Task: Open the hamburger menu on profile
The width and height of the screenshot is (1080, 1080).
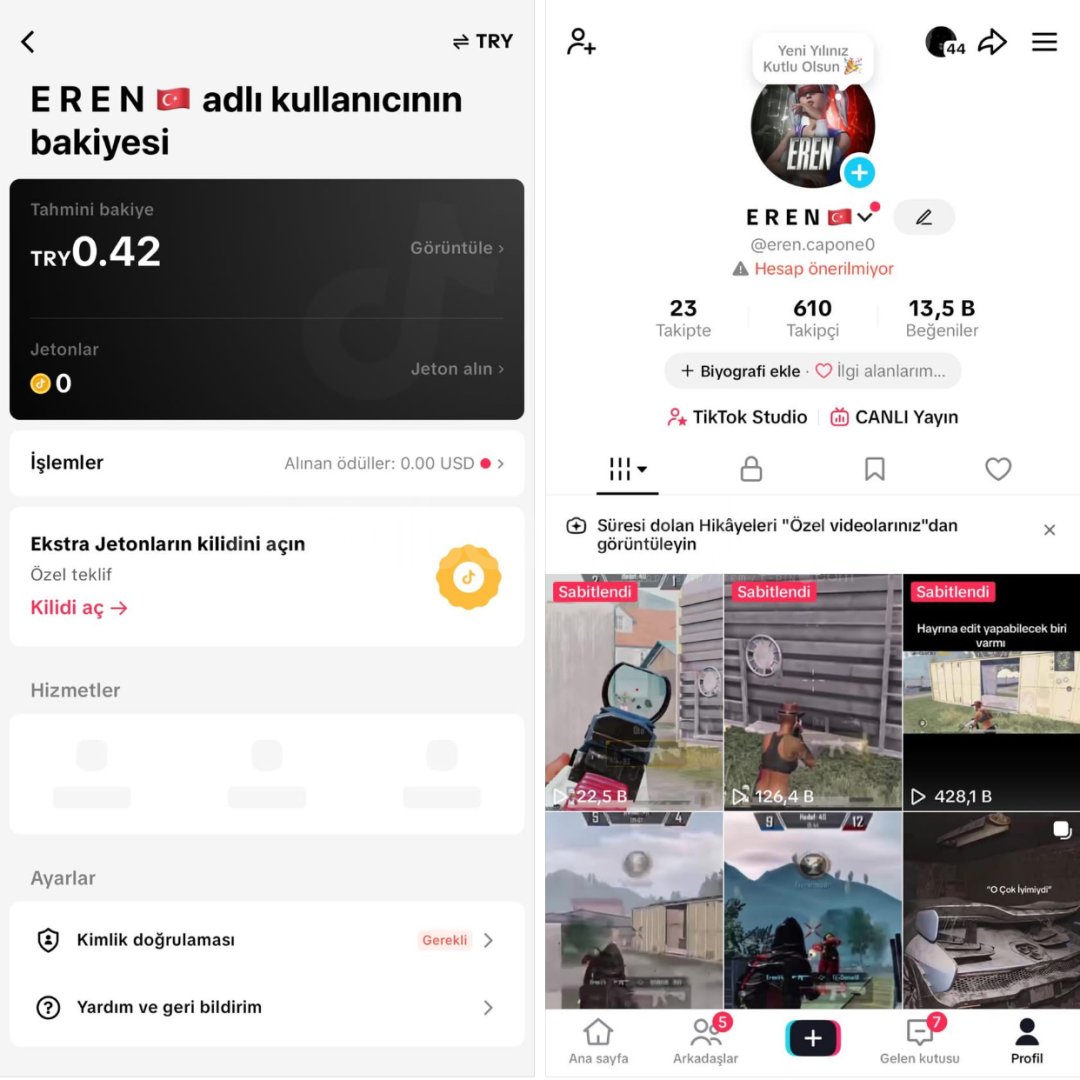Action: point(1044,42)
